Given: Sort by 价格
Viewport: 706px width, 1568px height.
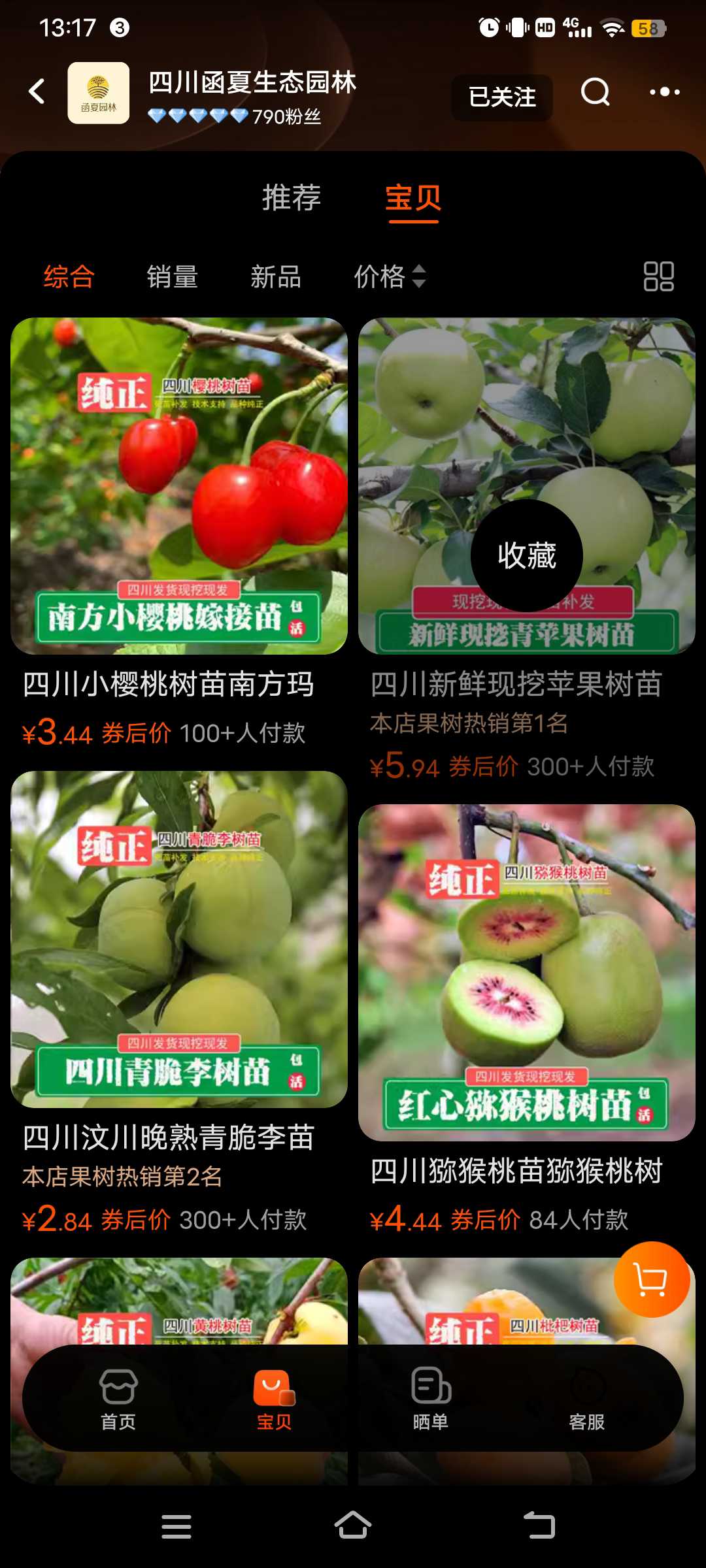Looking at the screenshot, I should (390, 276).
